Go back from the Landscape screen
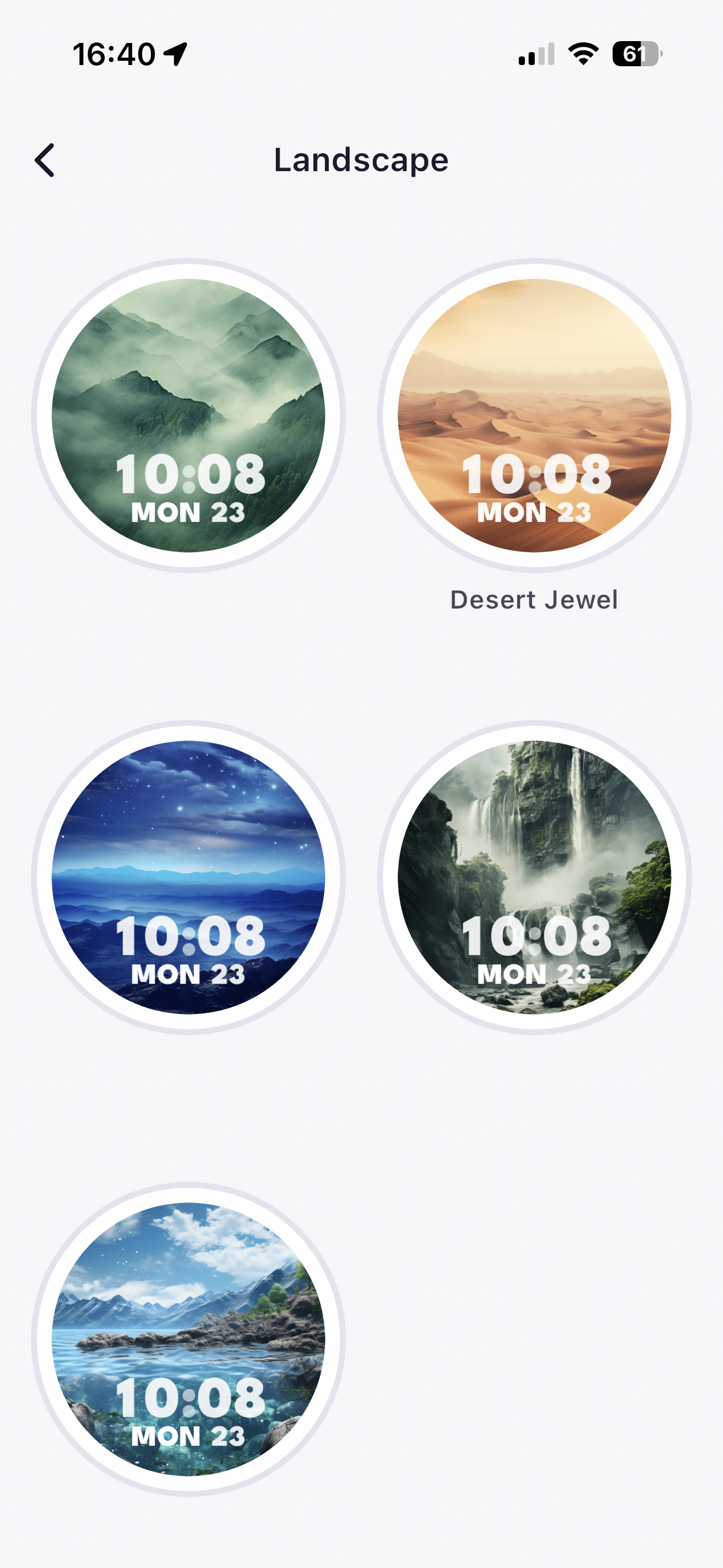The width and height of the screenshot is (723, 1568). (45, 160)
